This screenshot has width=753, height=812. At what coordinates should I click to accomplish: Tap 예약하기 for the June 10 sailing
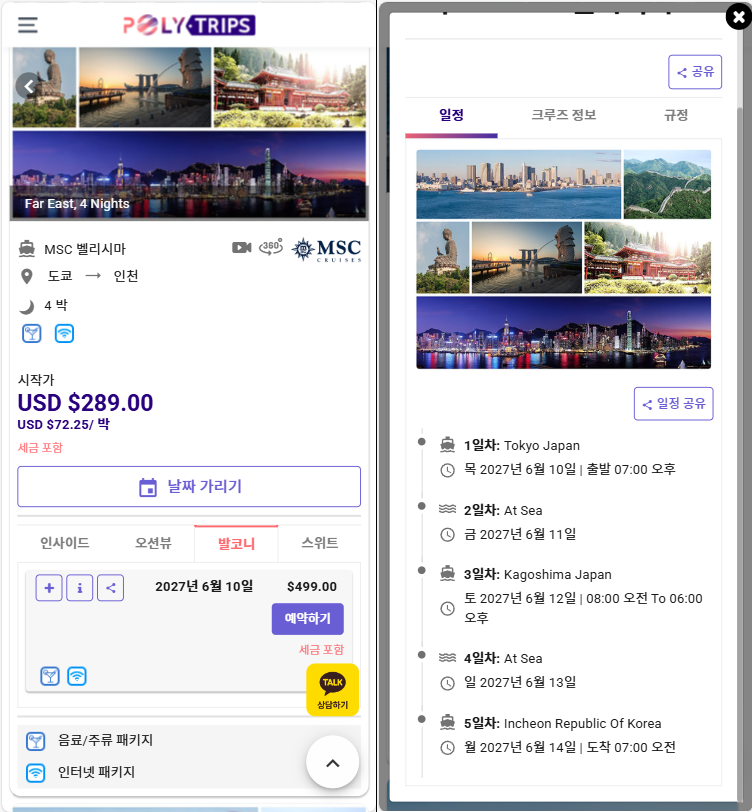[x=307, y=619]
